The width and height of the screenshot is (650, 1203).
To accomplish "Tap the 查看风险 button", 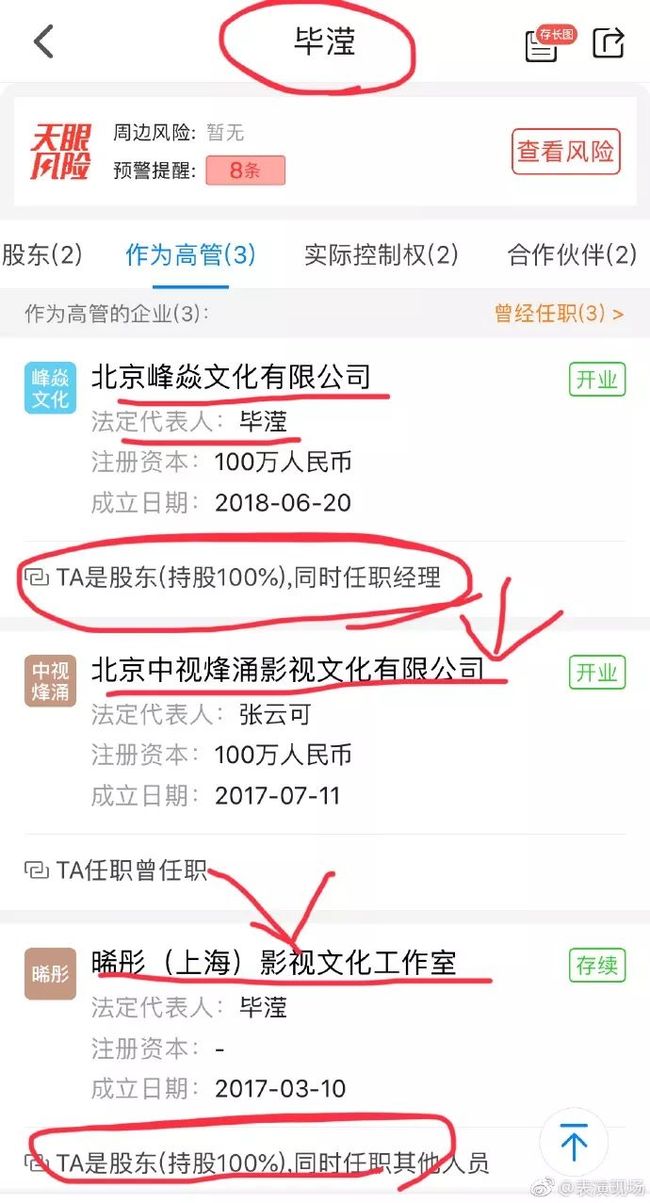I will 566,152.
